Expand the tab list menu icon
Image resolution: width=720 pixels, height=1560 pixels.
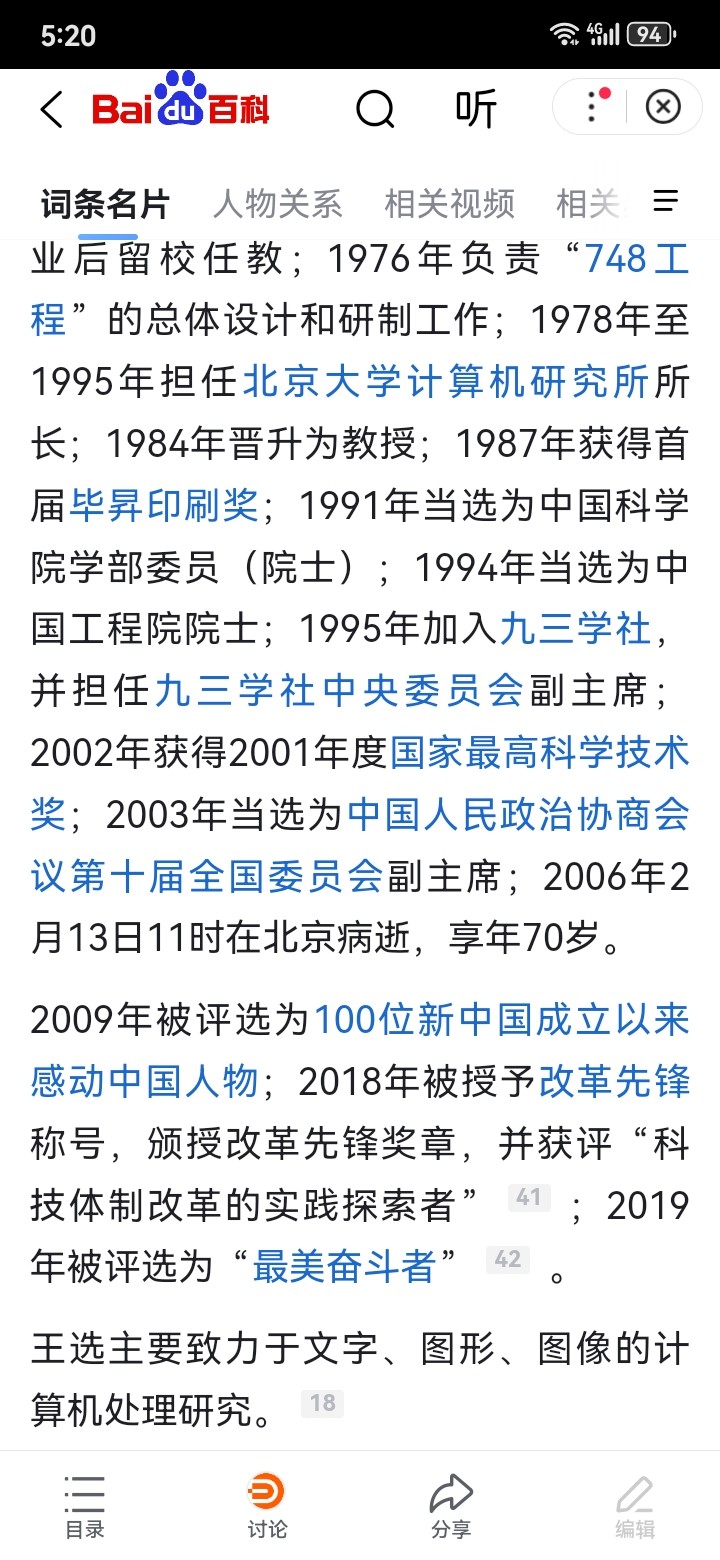click(666, 202)
